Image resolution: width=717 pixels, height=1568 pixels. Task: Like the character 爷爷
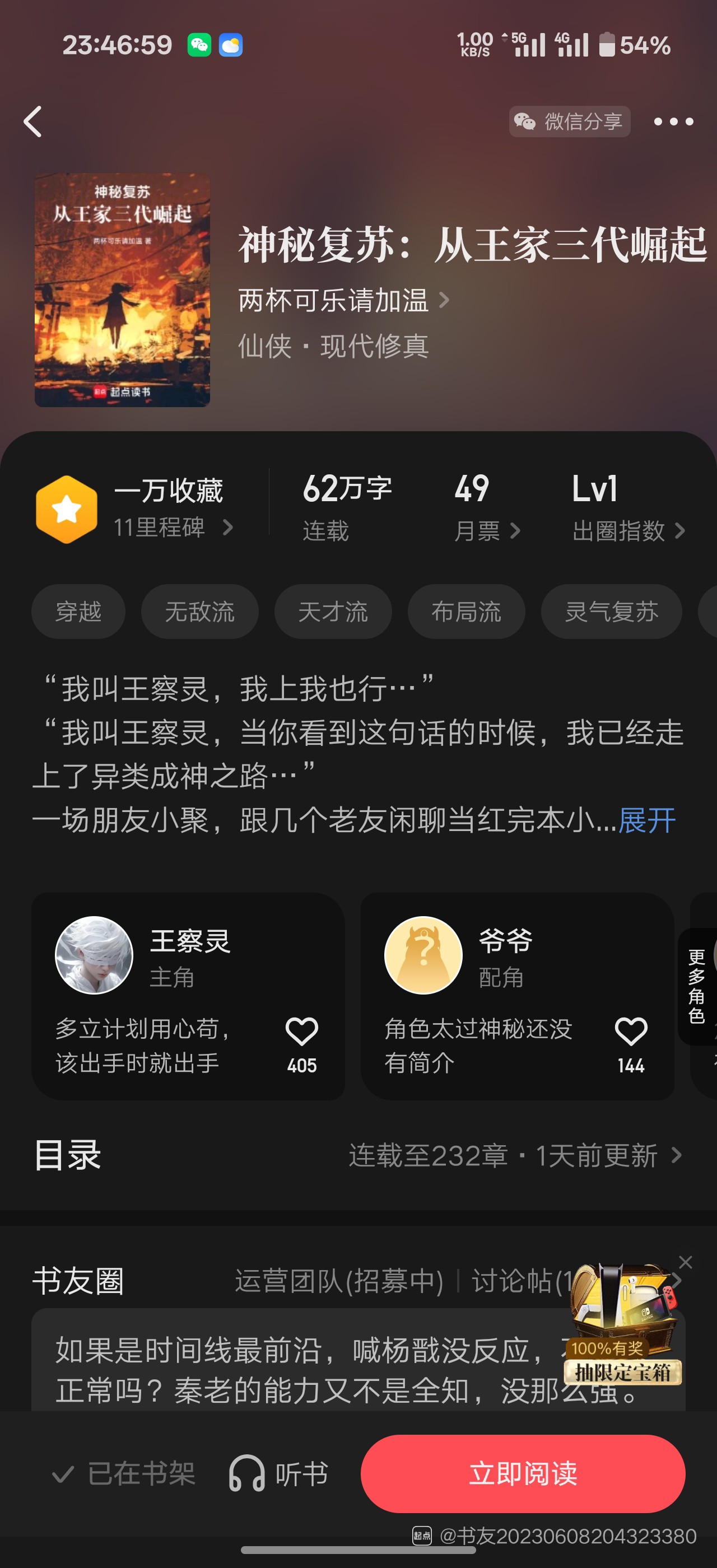click(x=631, y=1033)
